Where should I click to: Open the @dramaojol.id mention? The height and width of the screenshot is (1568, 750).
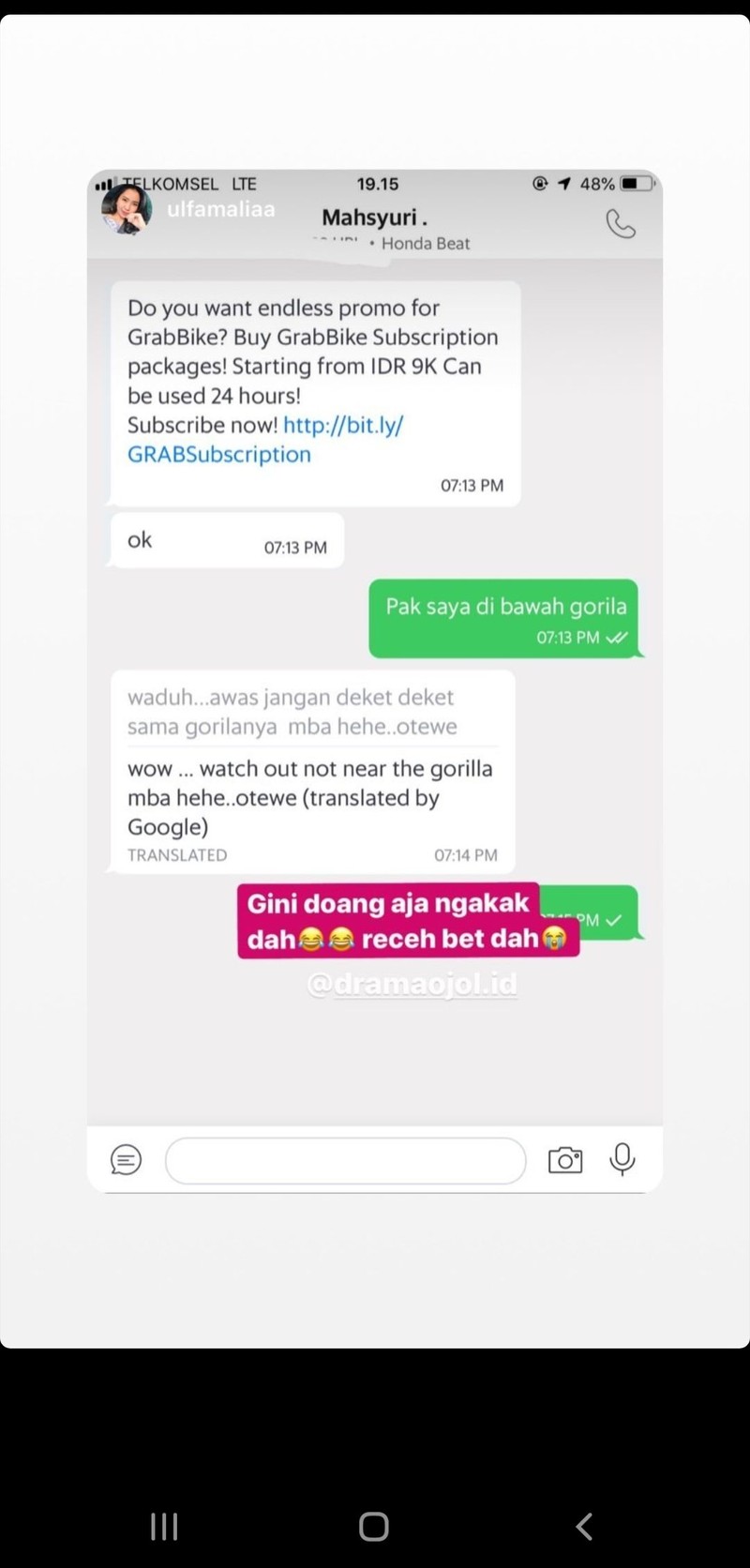412,985
